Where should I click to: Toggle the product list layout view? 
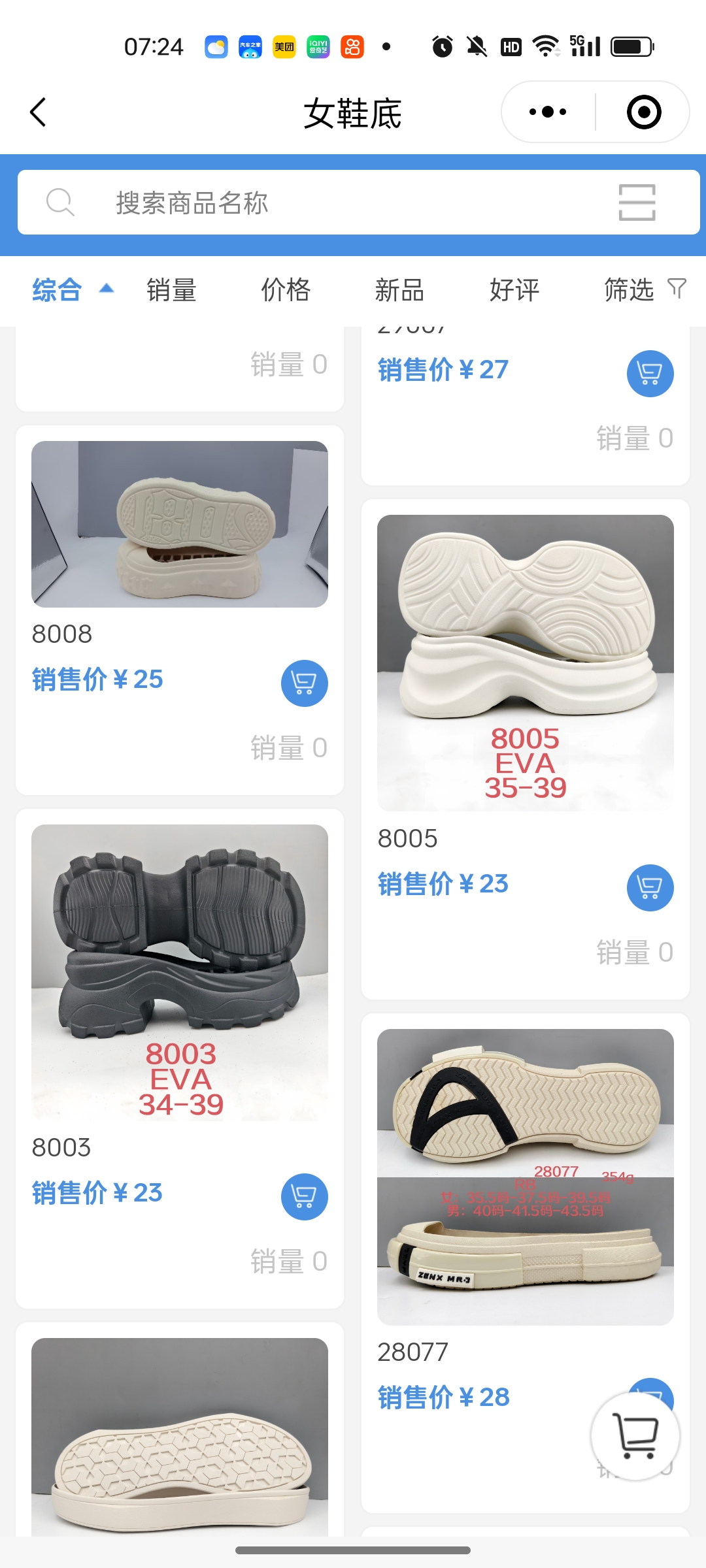pos(637,203)
